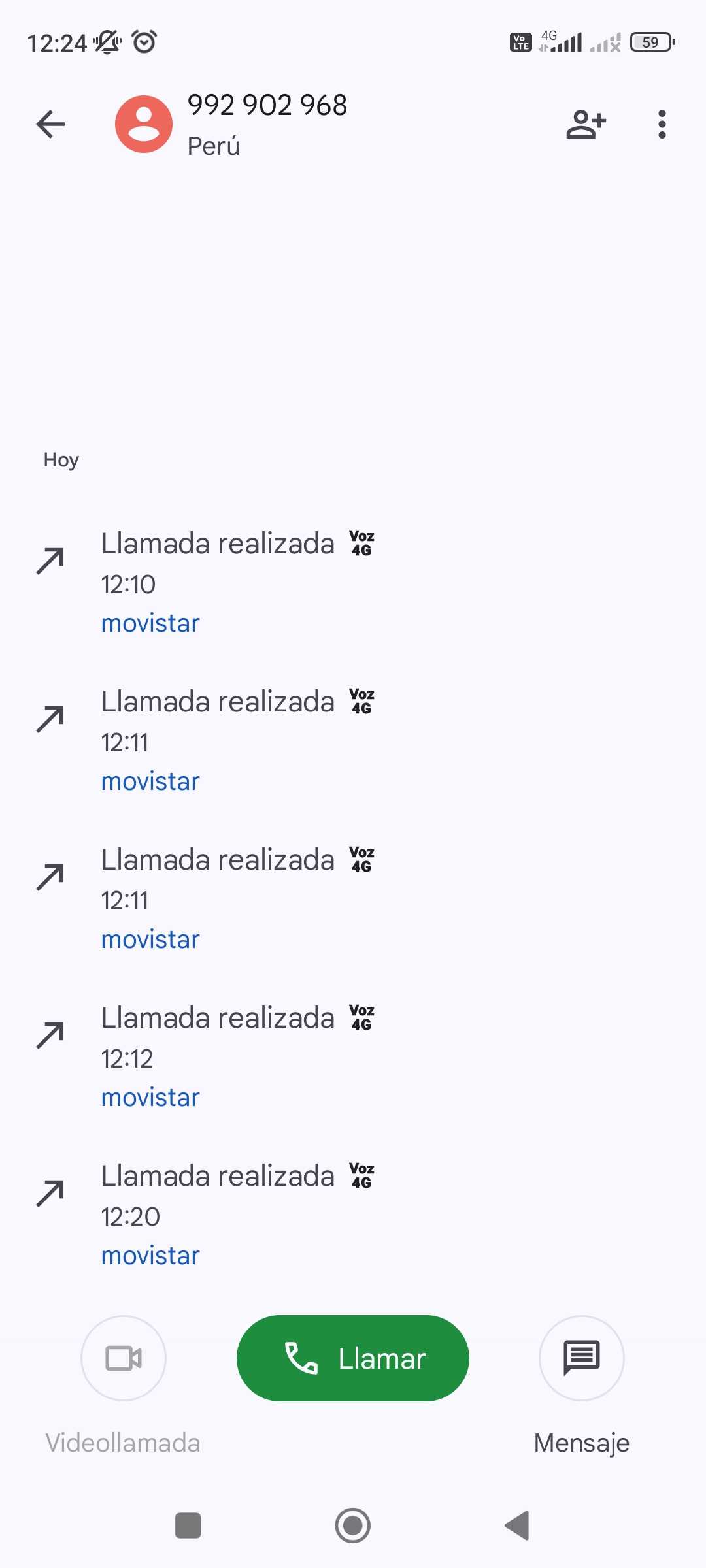Screen dimensions: 706x1568
Task: Go back using the top arrow
Action: [x=50, y=124]
